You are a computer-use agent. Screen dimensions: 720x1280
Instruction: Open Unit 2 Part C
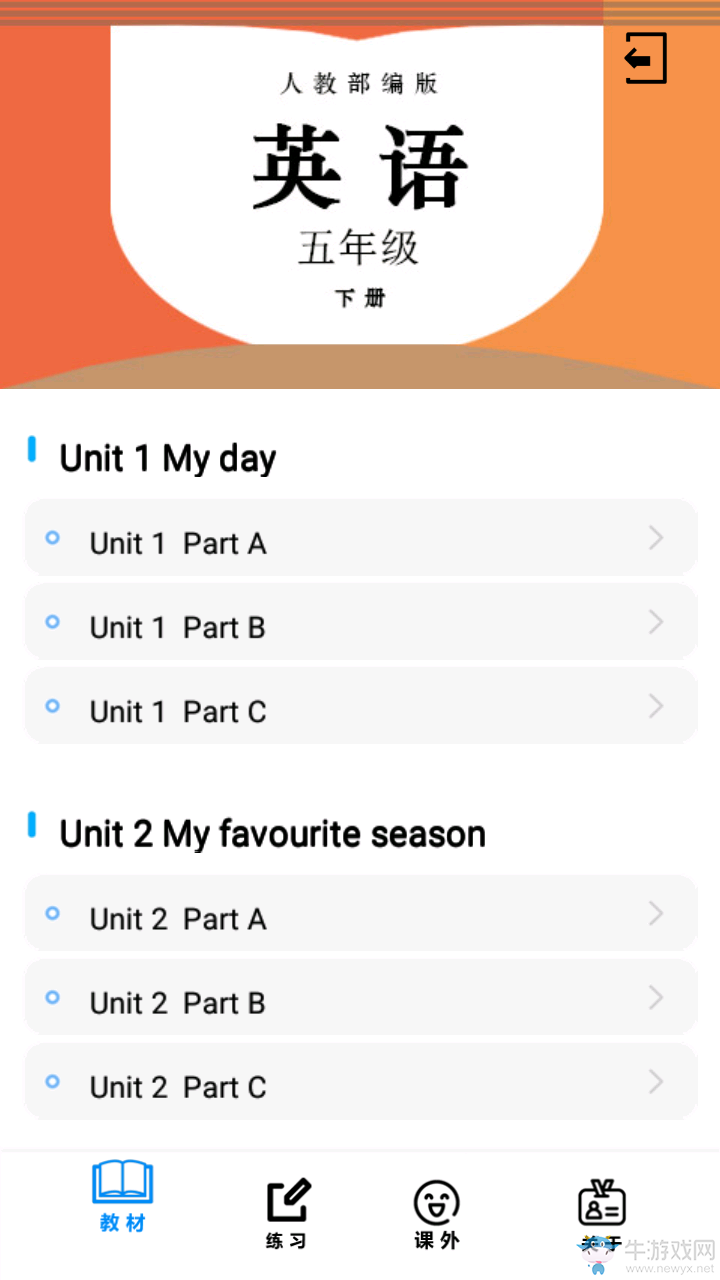coord(360,1081)
